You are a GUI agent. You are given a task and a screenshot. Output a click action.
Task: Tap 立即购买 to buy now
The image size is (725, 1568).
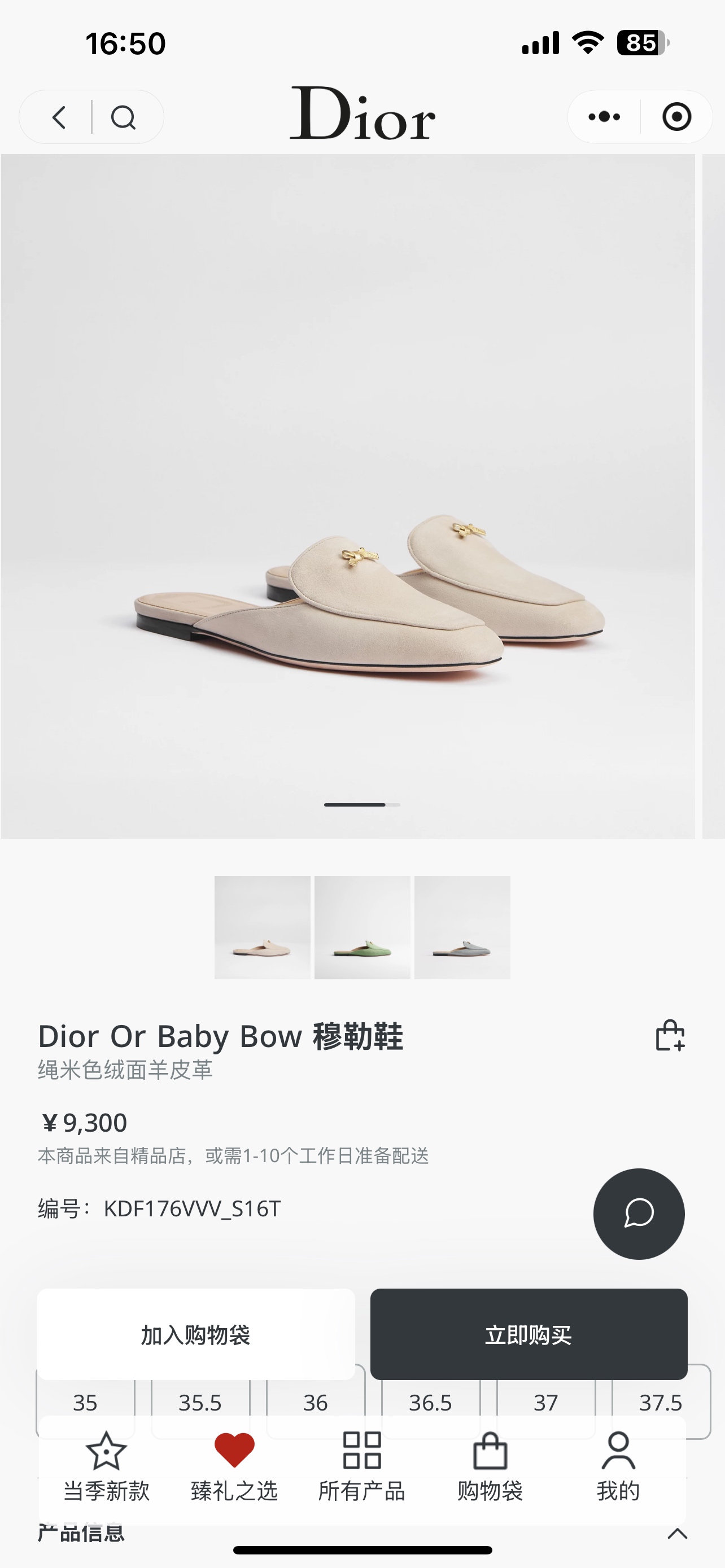tap(529, 1334)
